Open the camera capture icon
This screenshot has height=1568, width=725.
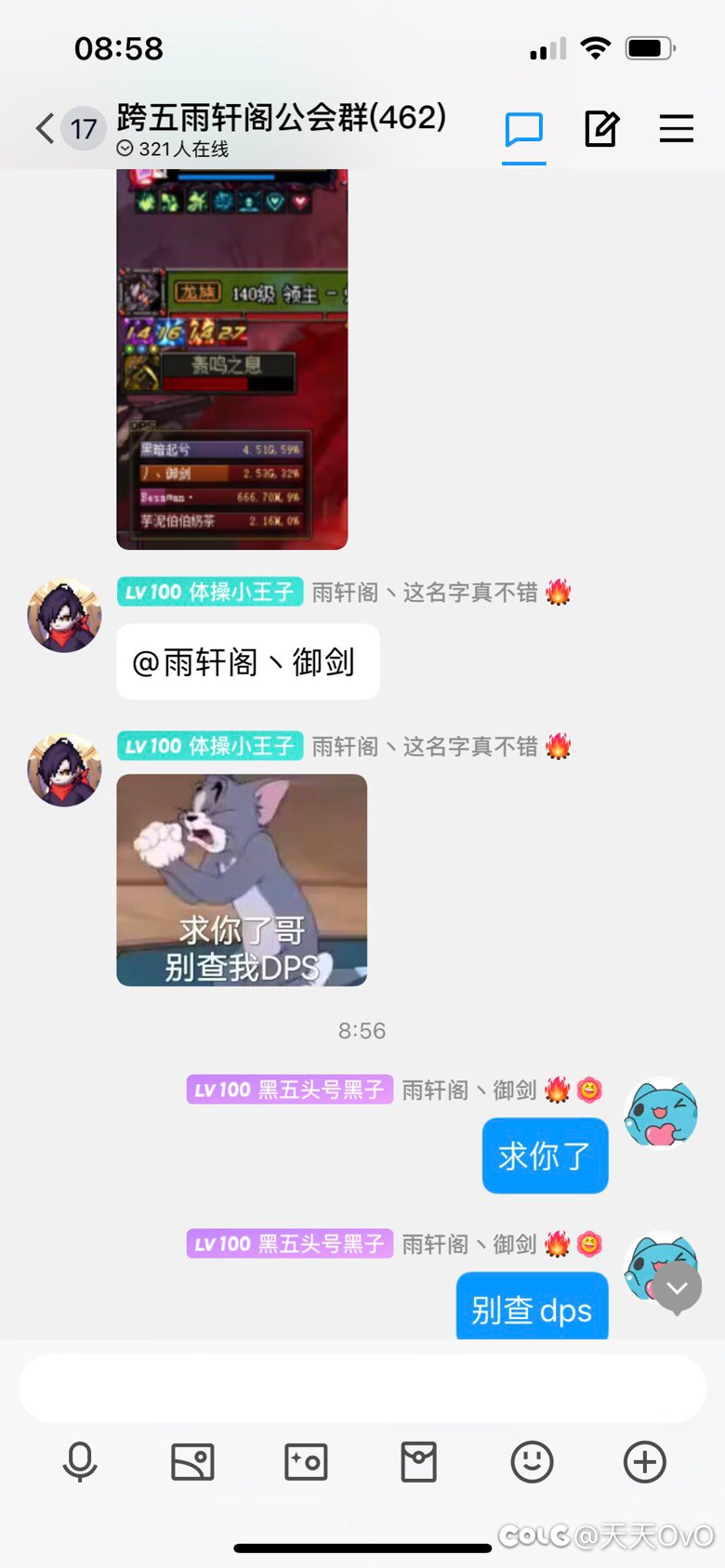pos(306,1462)
